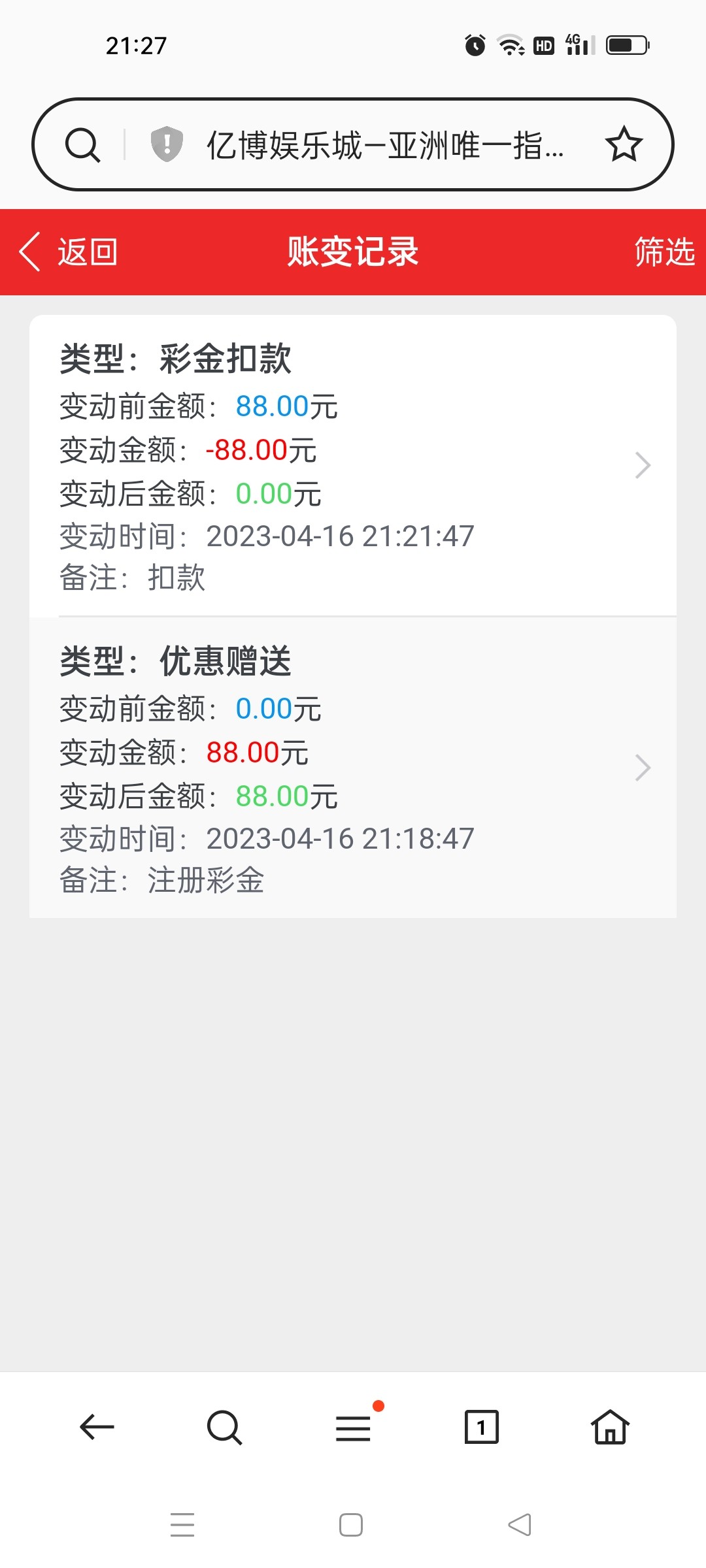
Task: Go to browser home page
Action: 610,1427
